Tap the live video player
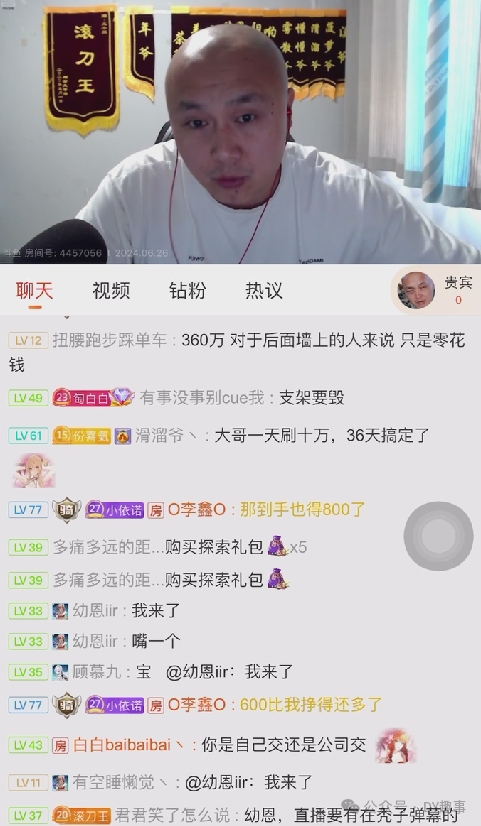 (x=240, y=132)
